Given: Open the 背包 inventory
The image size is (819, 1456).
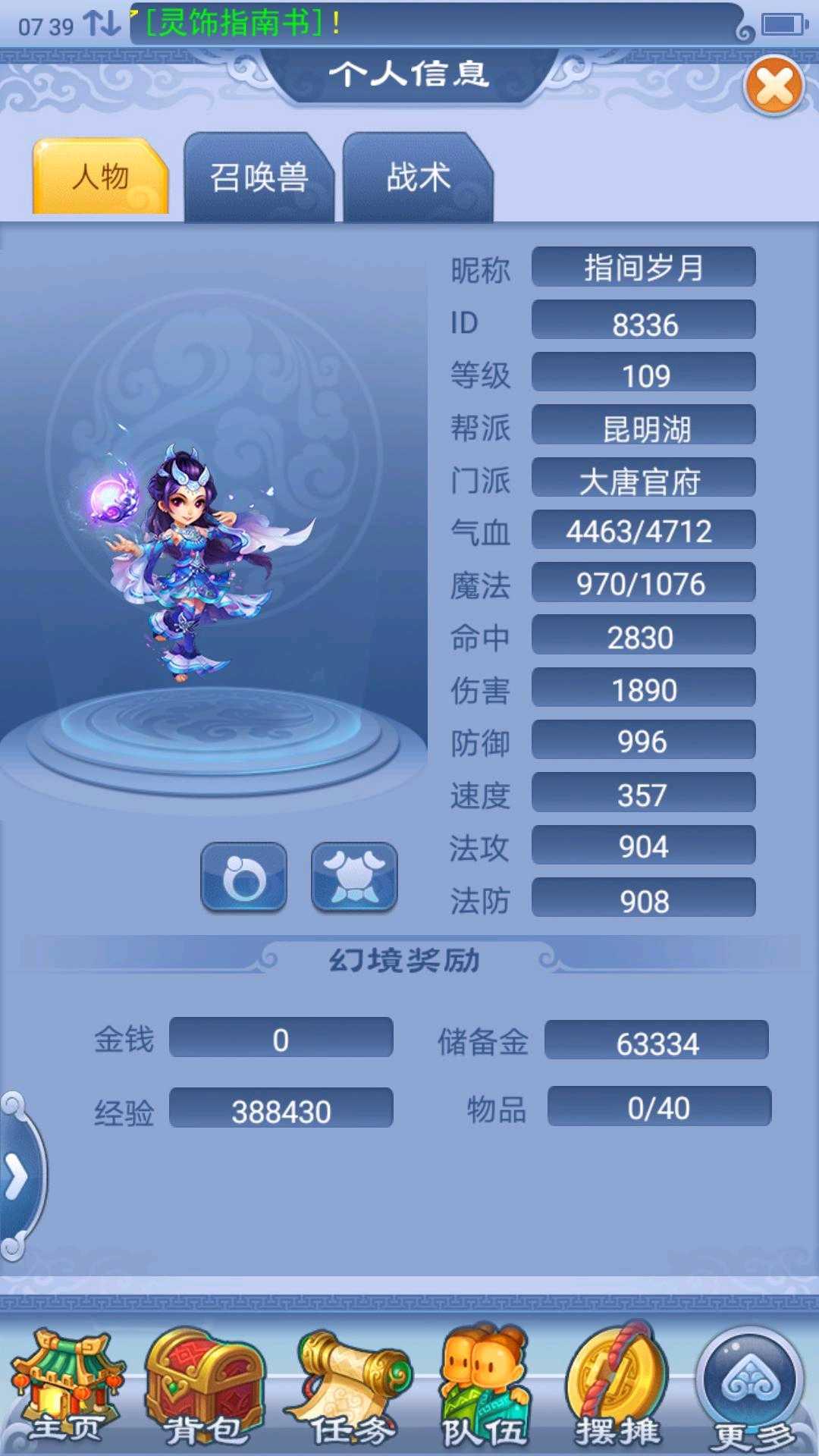Looking at the screenshot, I should [205, 1389].
